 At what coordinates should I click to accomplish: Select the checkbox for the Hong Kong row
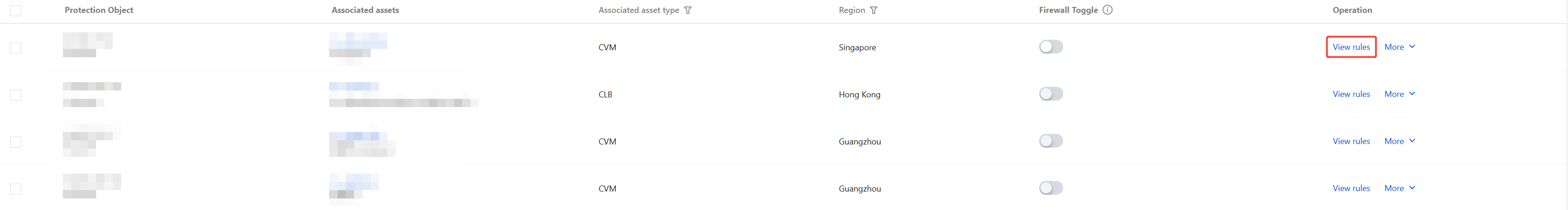coord(16,95)
